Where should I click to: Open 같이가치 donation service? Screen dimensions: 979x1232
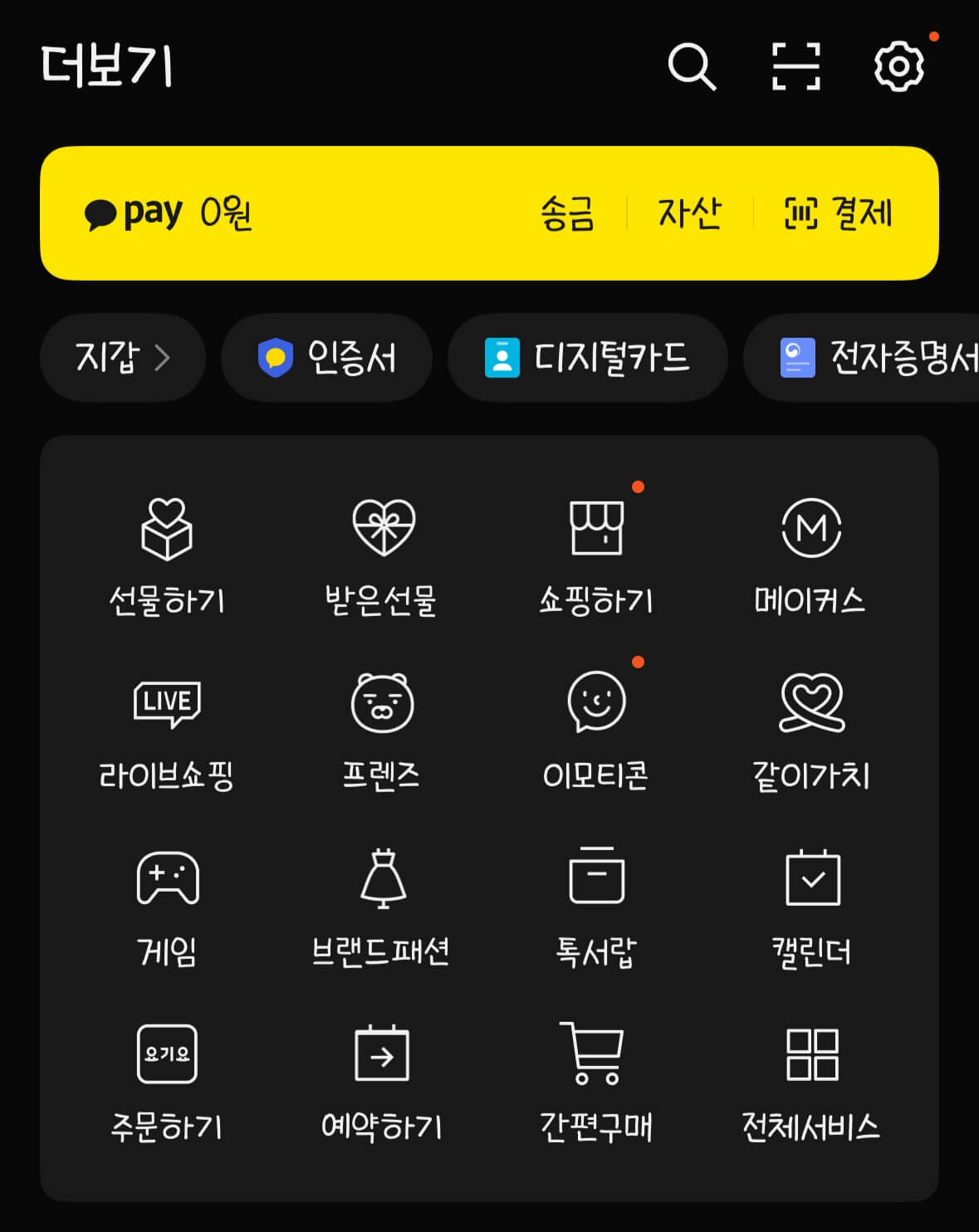811,731
